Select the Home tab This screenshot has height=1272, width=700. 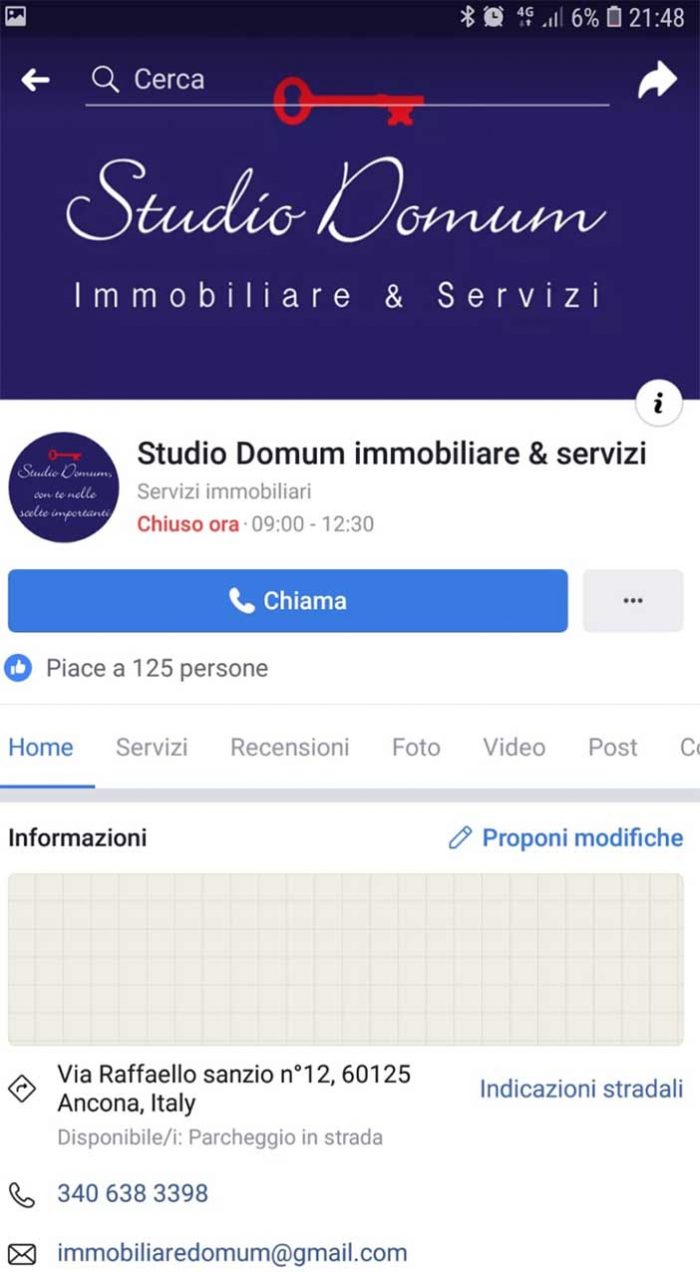click(41, 747)
